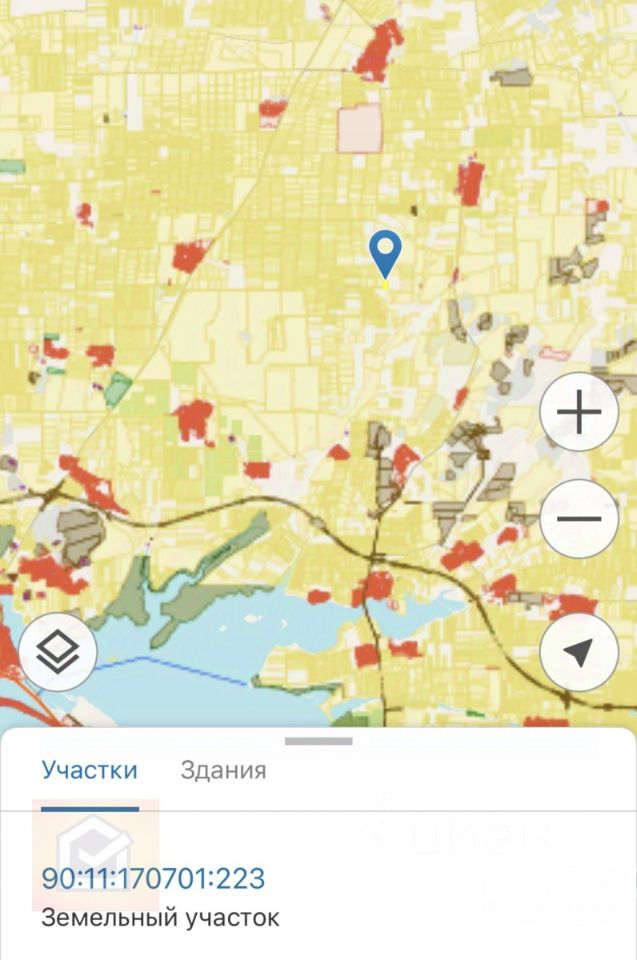Switch to the Участки tab
Screen dimensions: 637x960
(89, 770)
